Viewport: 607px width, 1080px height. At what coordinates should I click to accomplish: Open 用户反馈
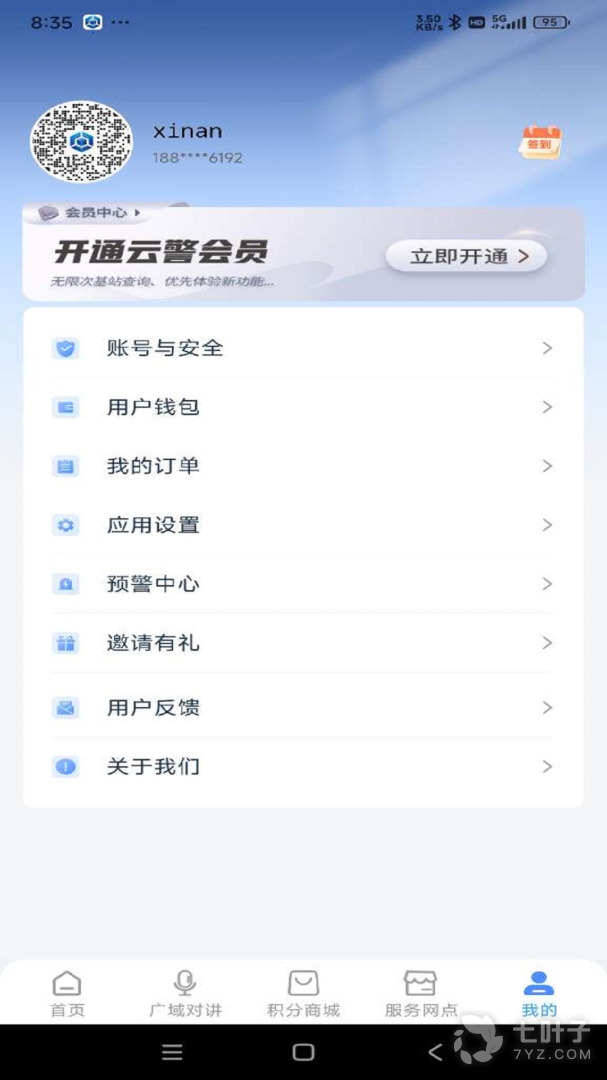pos(302,708)
